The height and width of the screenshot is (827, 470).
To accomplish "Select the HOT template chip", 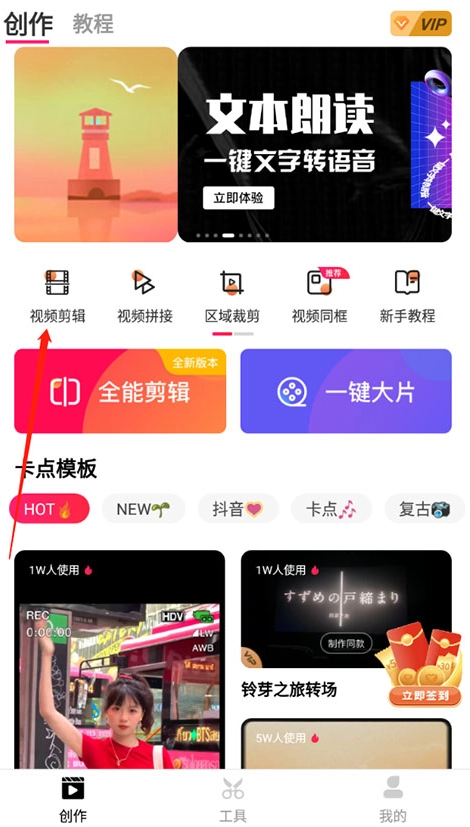I will 49,508.
